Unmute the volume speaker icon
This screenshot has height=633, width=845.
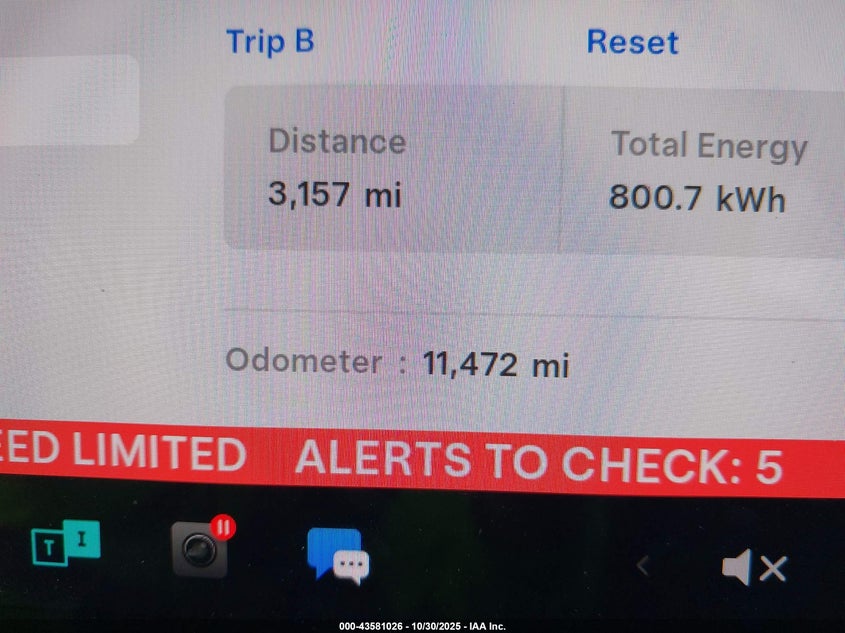(x=753, y=569)
